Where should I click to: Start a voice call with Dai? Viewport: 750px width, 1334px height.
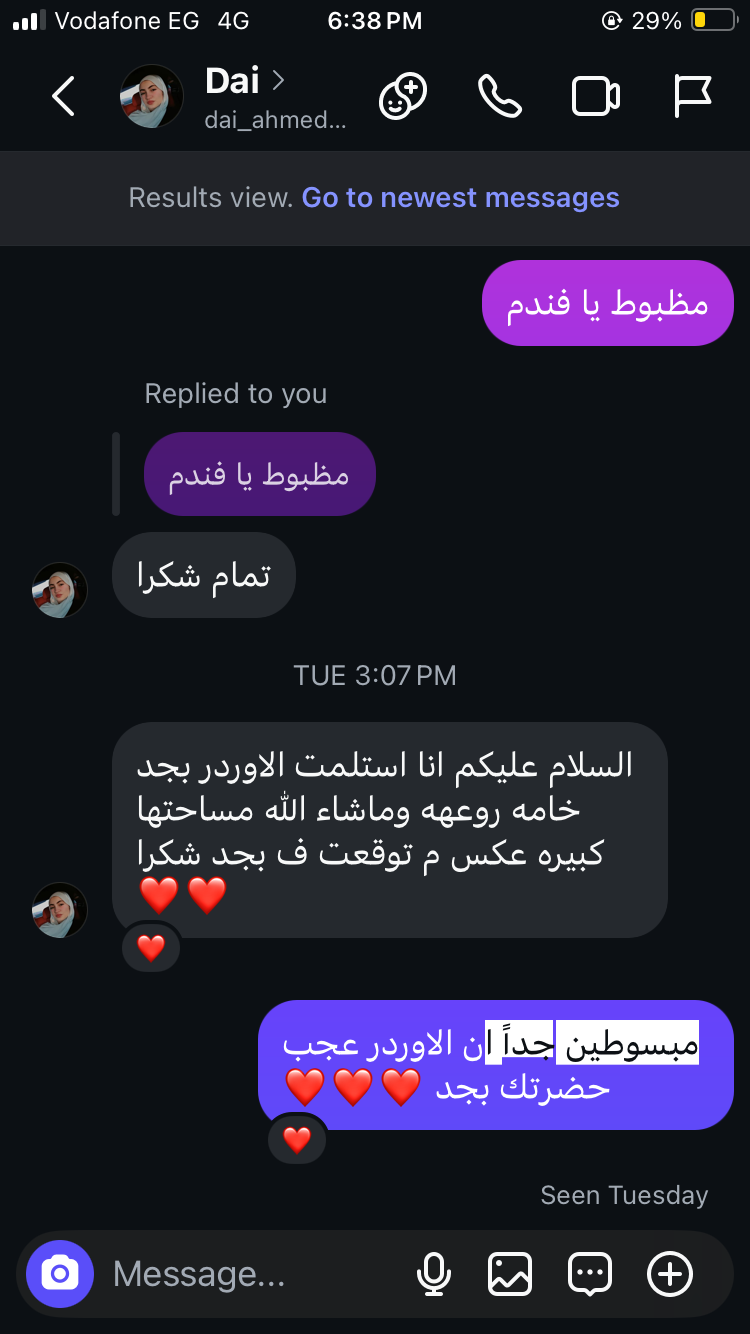point(500,96)
